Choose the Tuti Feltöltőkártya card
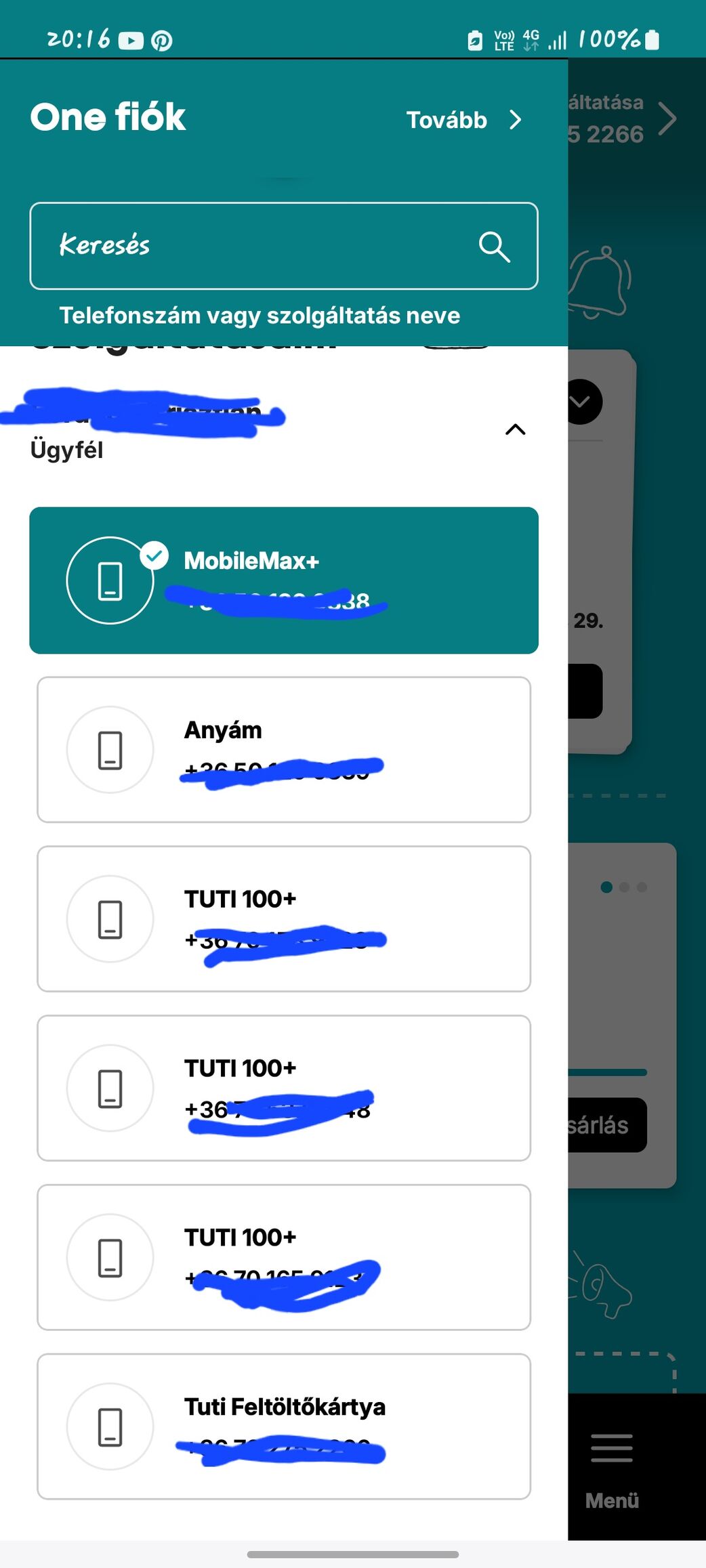Viewport: 706px width, 1568px height. click(x=283, y=1426)
